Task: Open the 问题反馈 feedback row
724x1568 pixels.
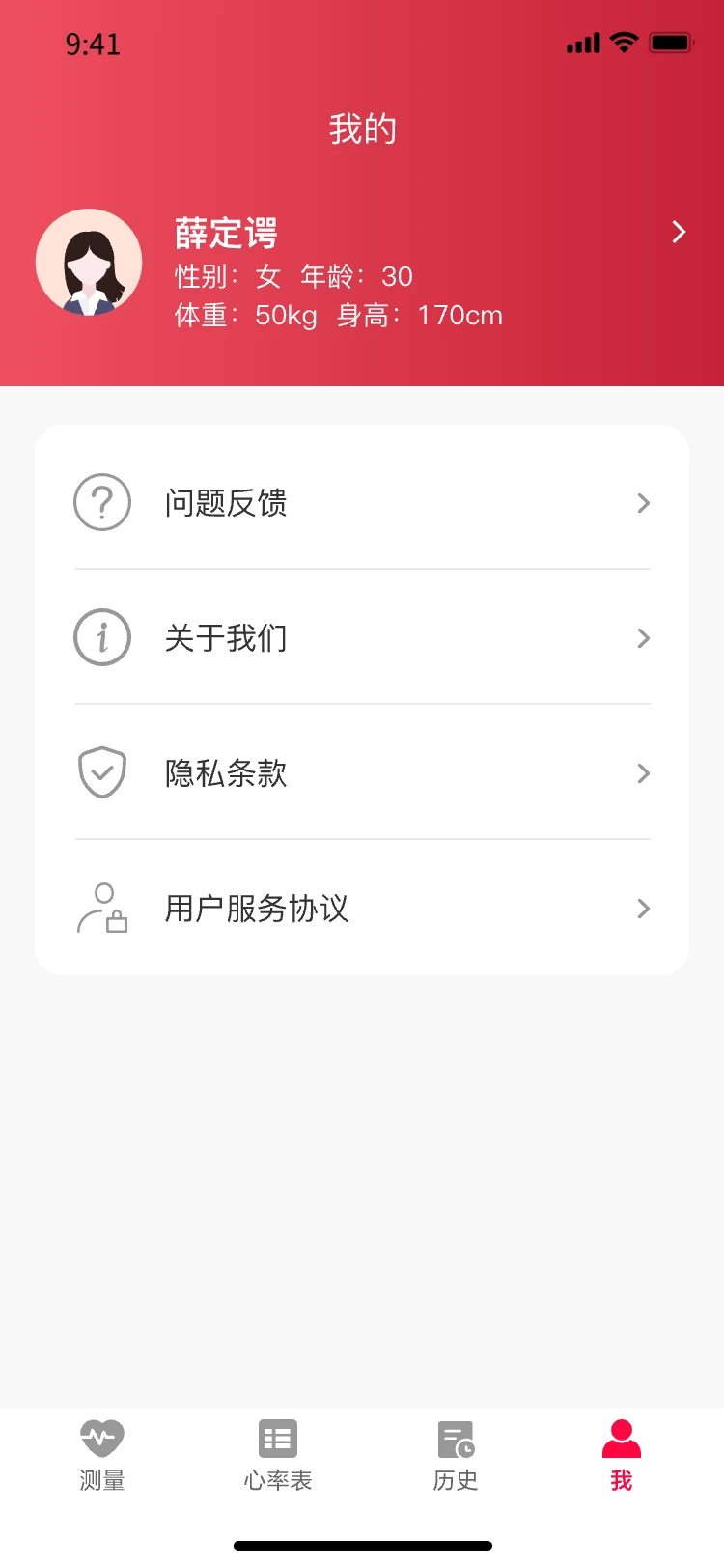Action: pyautogui.click(x=362, y=502)
